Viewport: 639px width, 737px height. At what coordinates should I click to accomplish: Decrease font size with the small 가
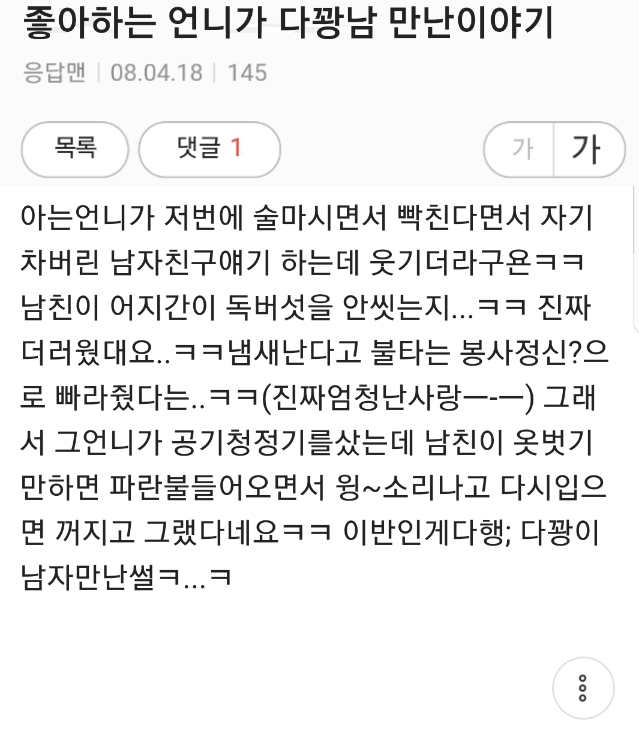(x=520, y=149)
